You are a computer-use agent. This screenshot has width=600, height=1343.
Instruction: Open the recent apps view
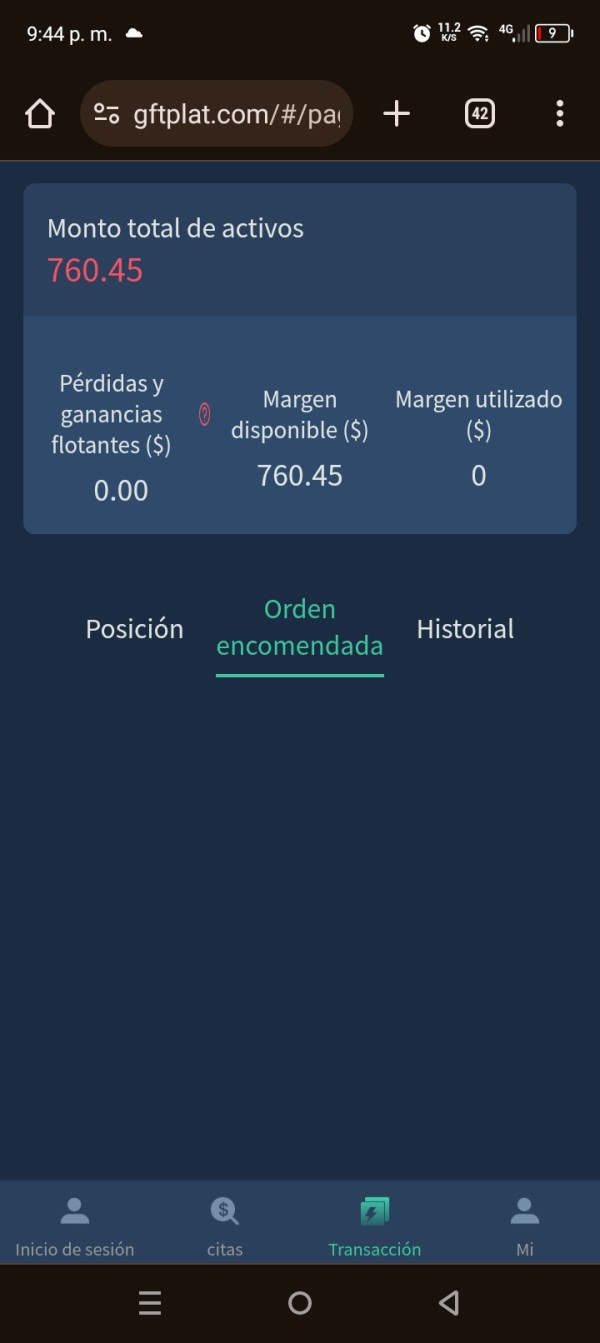150,1303
